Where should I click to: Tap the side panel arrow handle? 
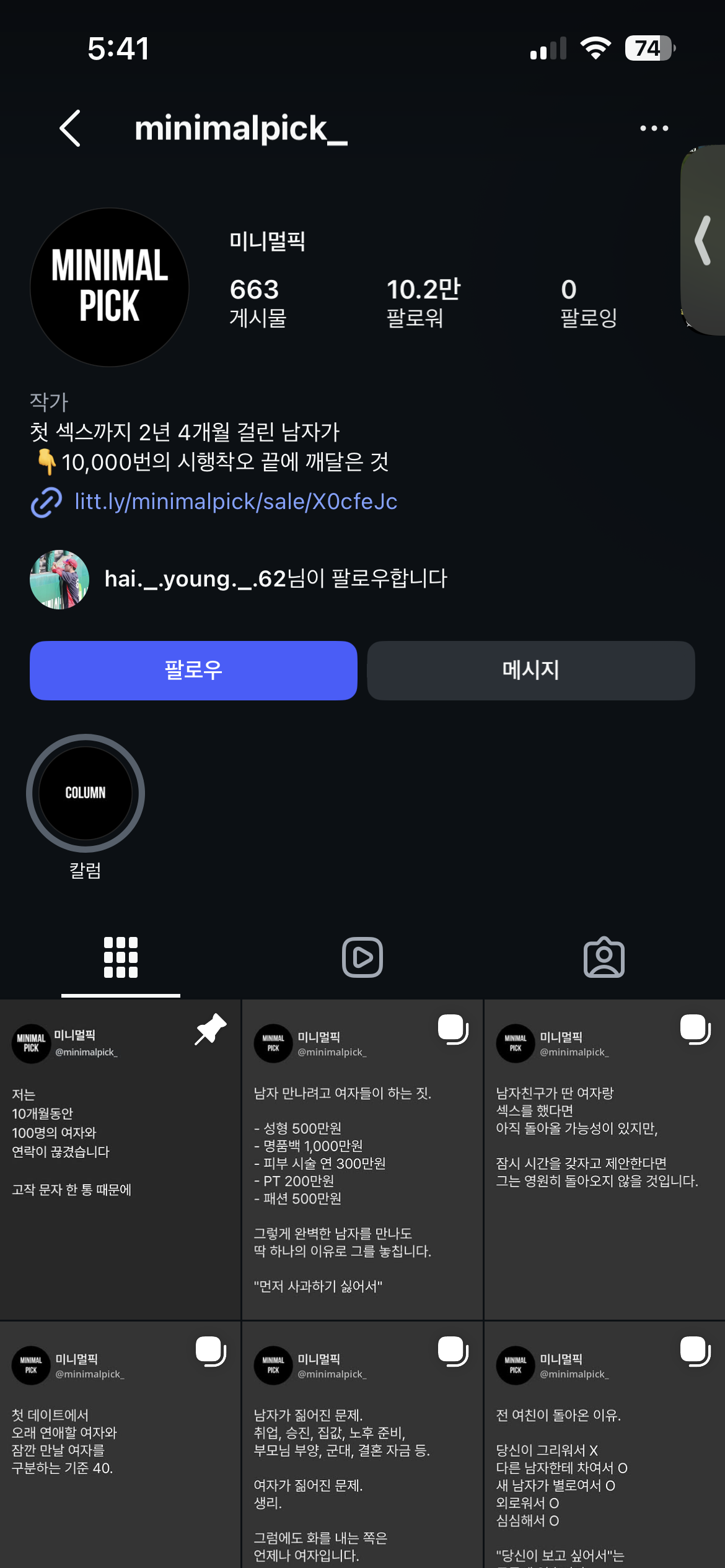pyautogui.click(x=704, y=240)
